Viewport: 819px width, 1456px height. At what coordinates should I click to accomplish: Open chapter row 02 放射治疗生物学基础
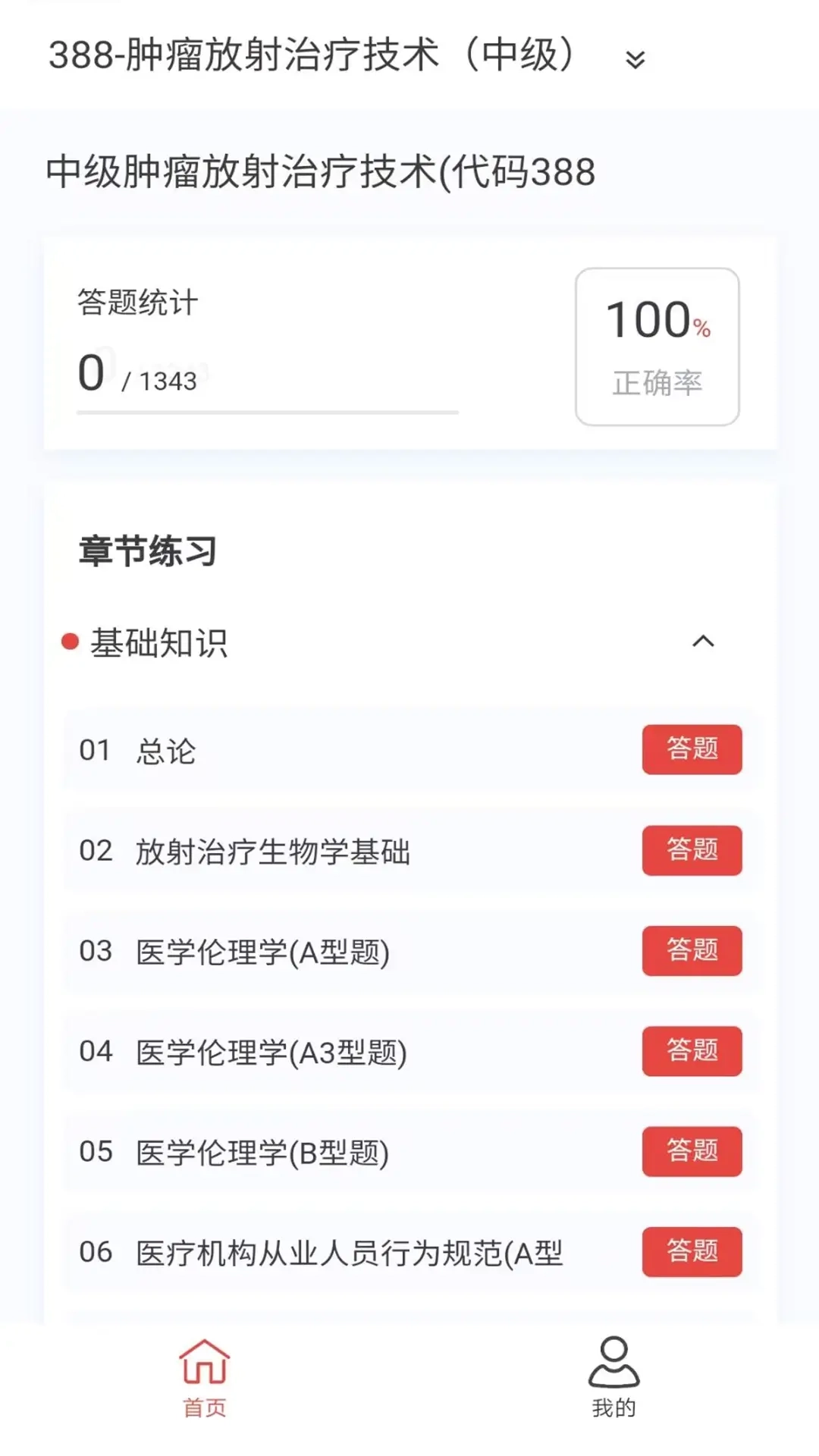pos(273,851)
